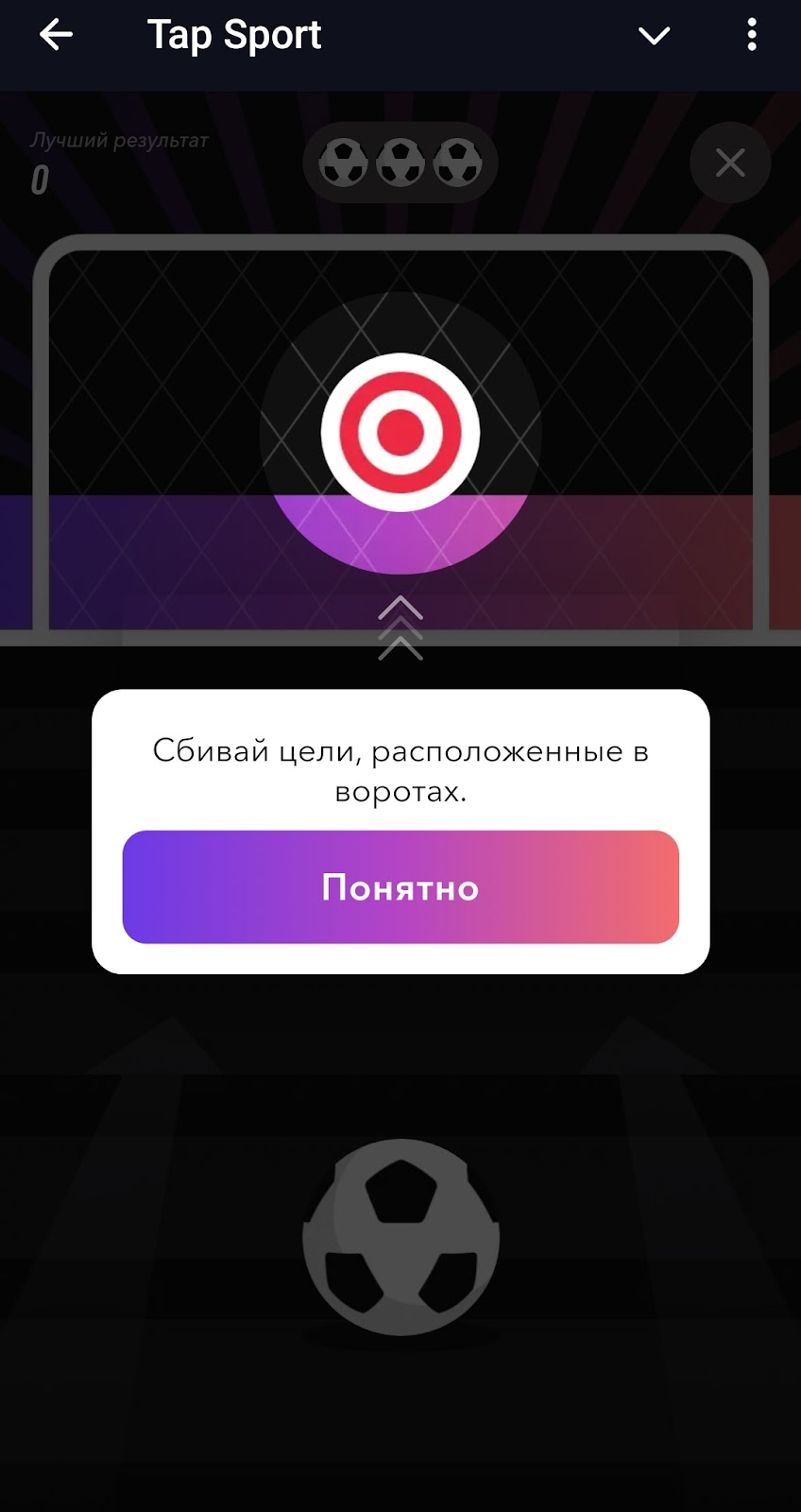
Task: Open the three-dot overflow menu
Action: coord(752,36)
